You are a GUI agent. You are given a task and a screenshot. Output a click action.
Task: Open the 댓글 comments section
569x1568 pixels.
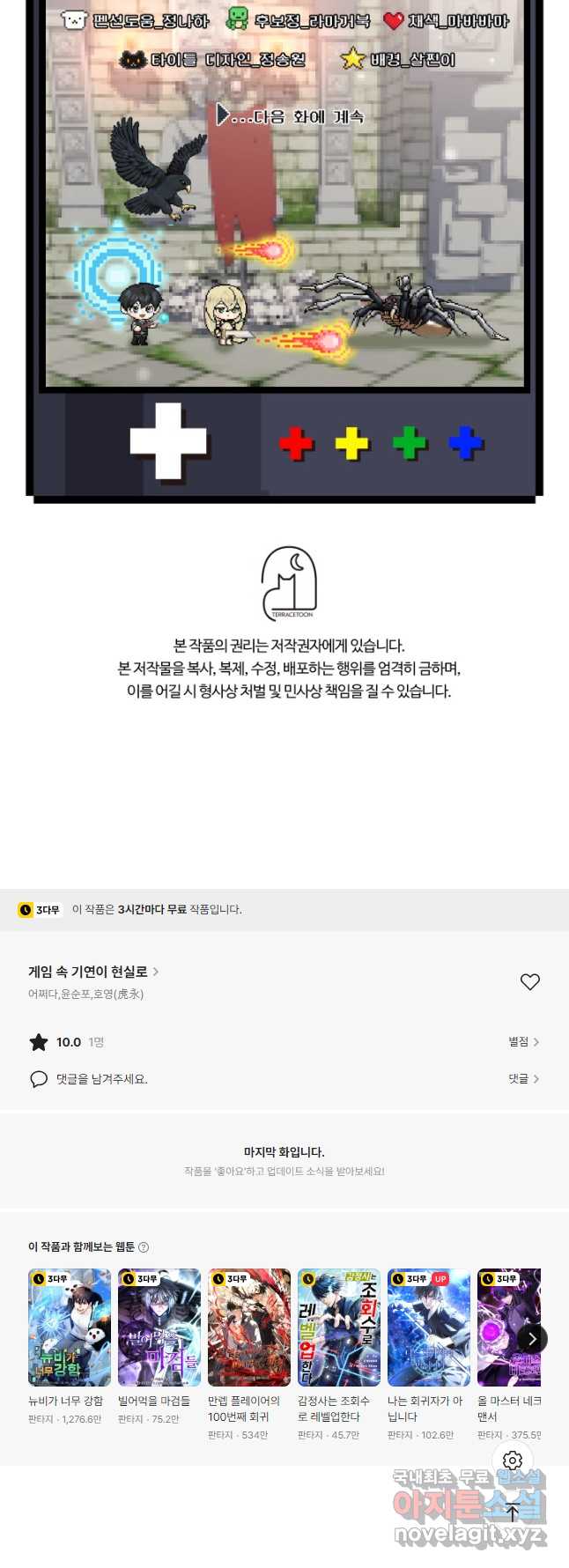coord(523,1079)
